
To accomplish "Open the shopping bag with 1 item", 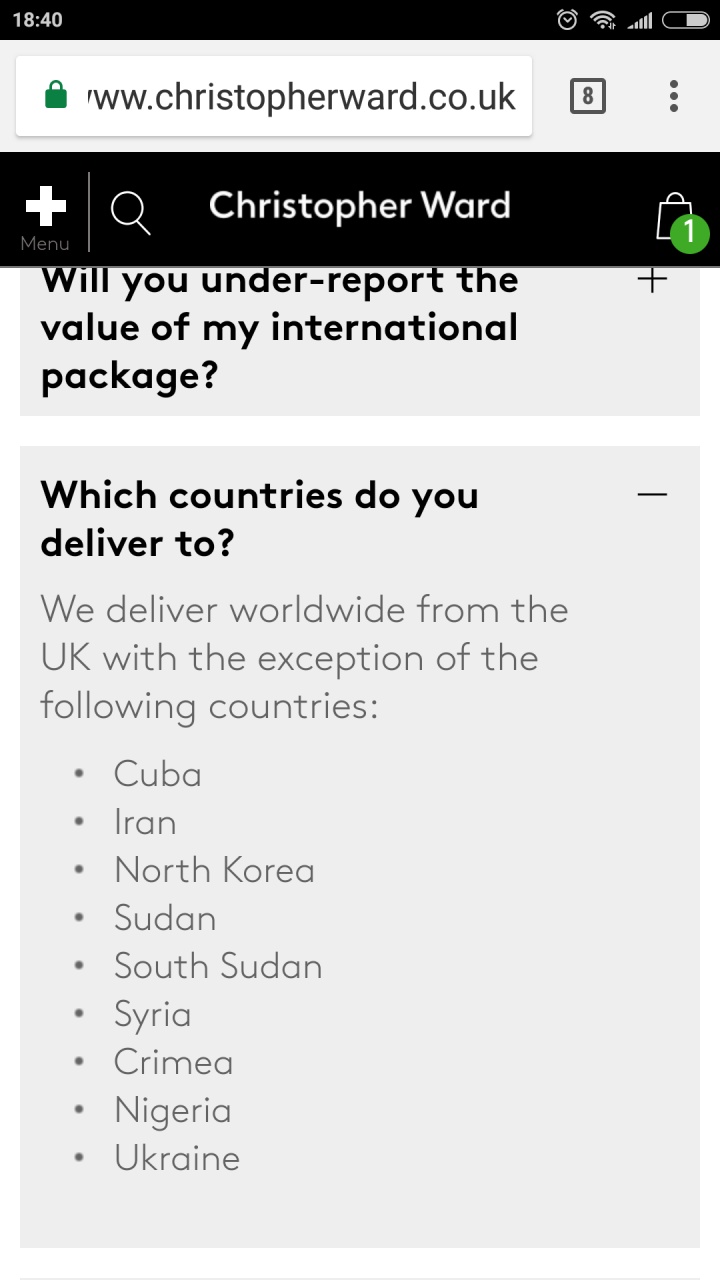I will pyautogui.click(x=677, y=217).
